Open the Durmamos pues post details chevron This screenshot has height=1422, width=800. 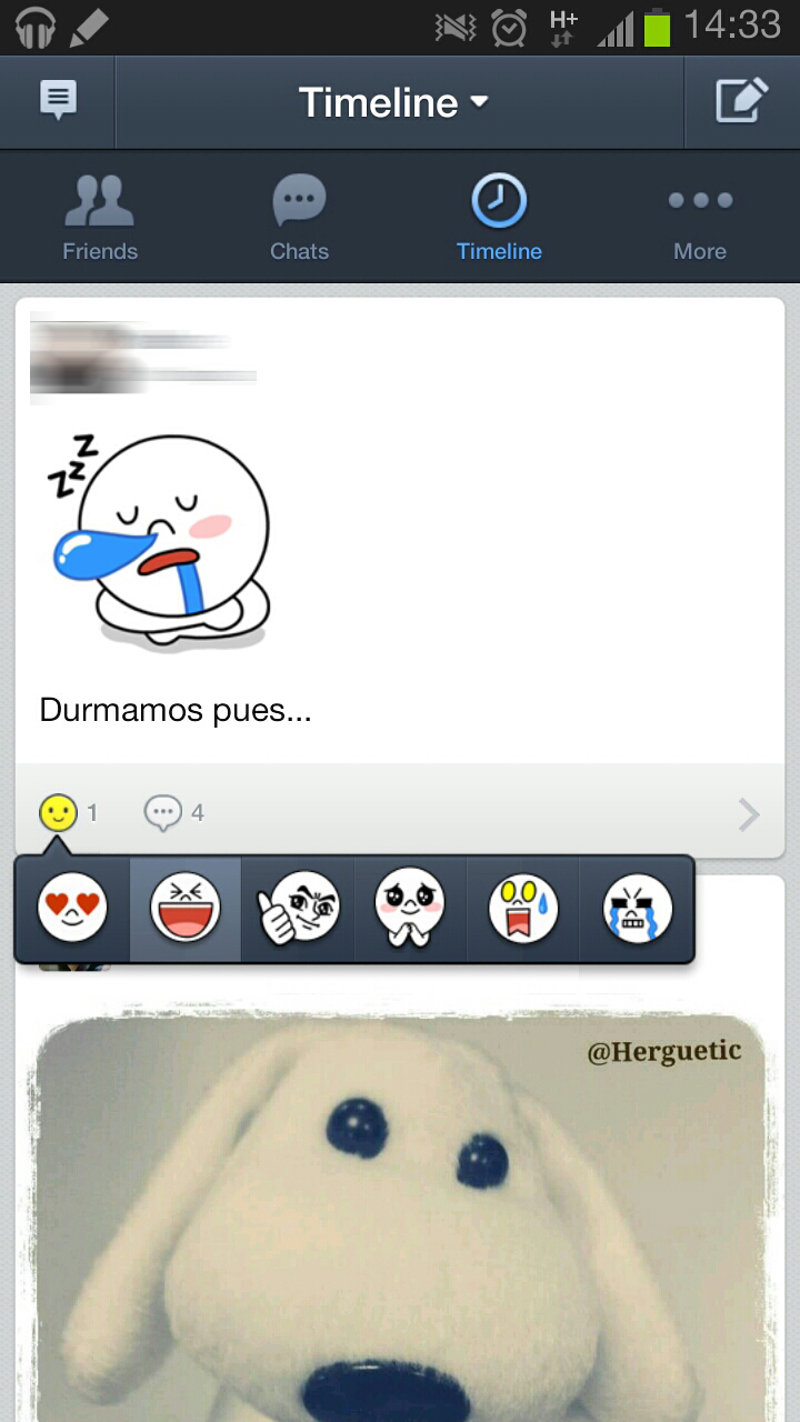click(x=748, y=815)
